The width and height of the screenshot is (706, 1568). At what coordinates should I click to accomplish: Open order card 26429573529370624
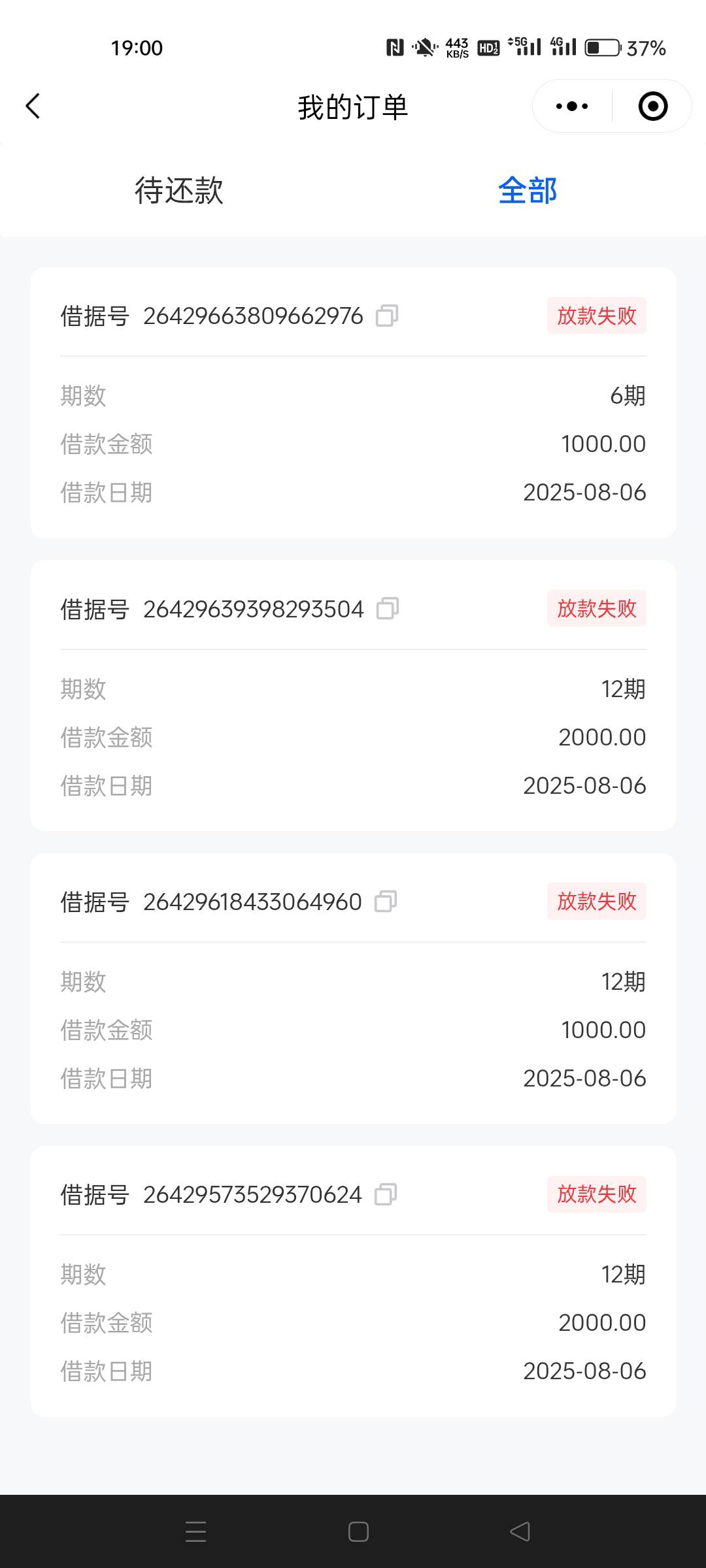pyautogui.click(x=353, y=1281)
